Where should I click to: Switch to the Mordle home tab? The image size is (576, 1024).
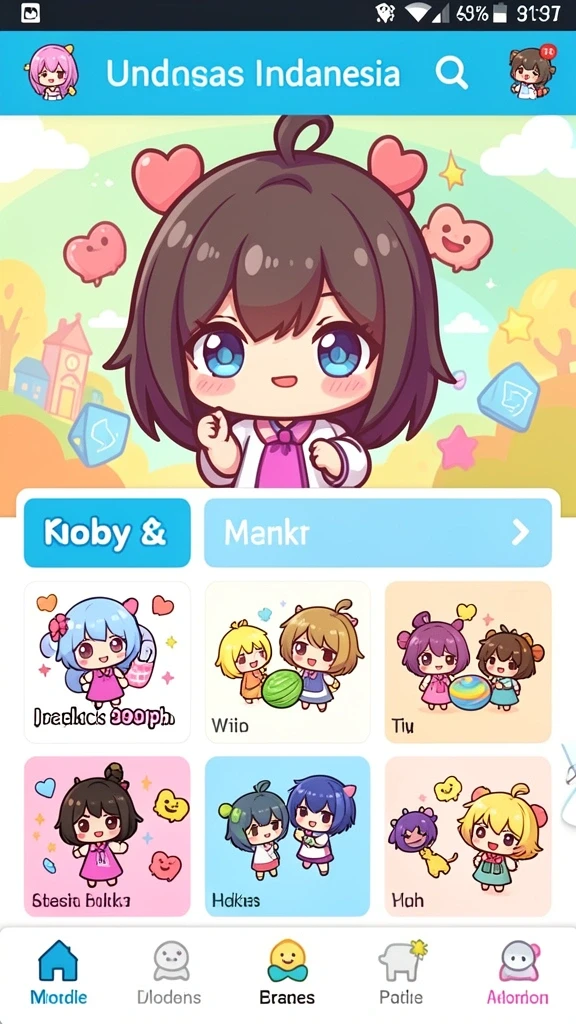point(58,972)
